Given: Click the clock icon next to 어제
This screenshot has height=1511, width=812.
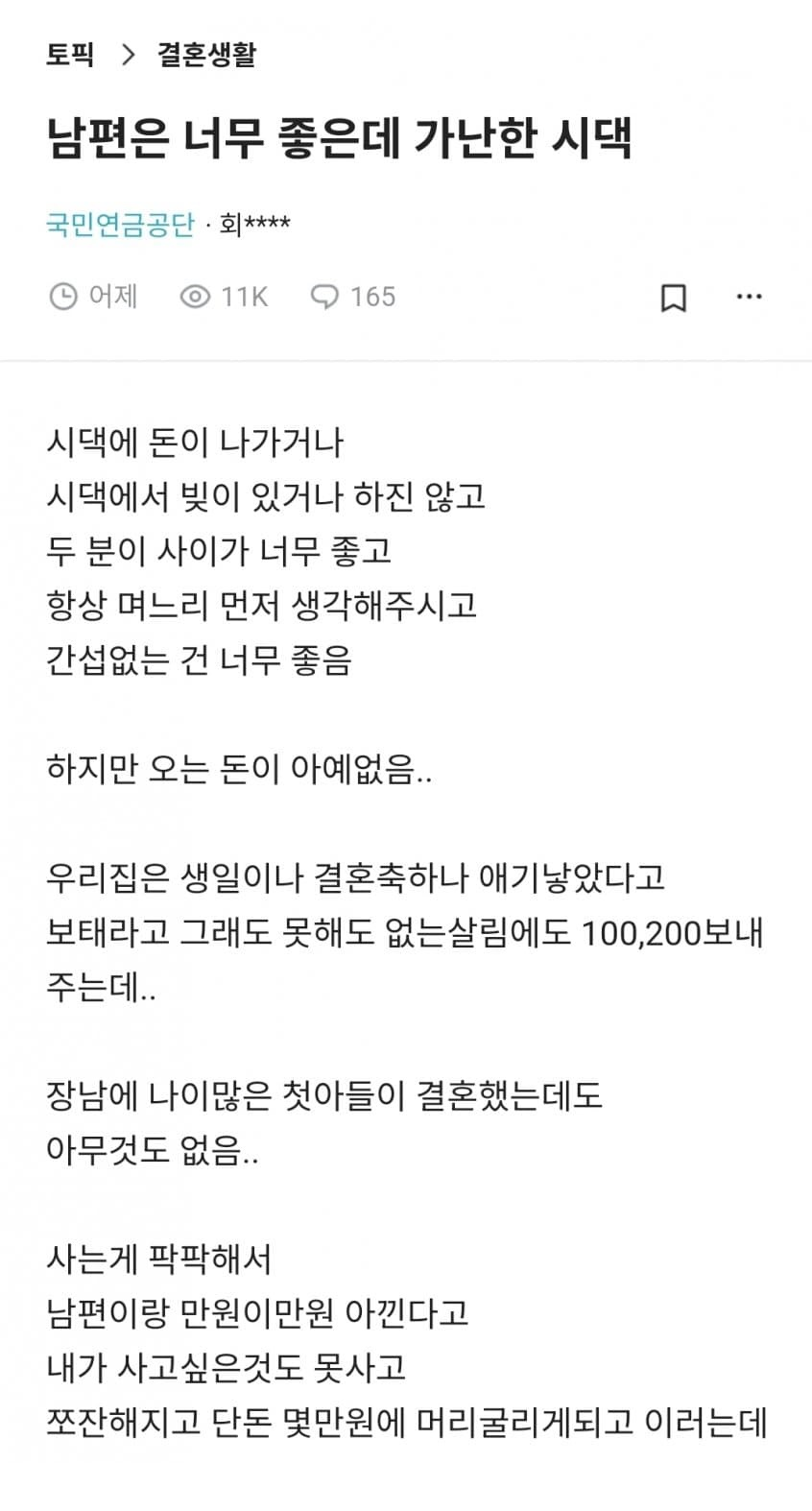Looking at the screenshot, I should pyautogui.click(x=63, y=297).
